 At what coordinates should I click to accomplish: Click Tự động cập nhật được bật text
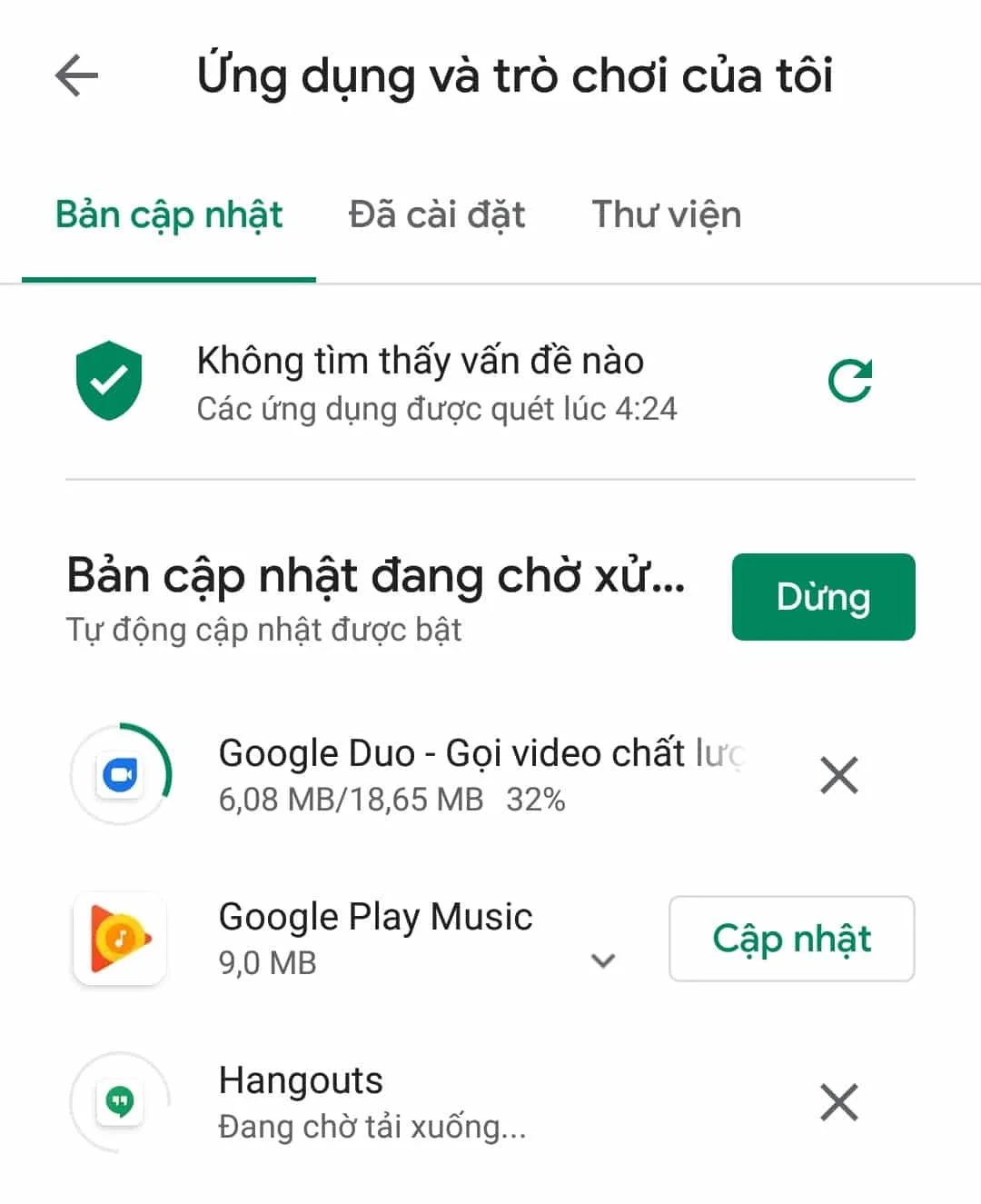[x=264, y=628]
